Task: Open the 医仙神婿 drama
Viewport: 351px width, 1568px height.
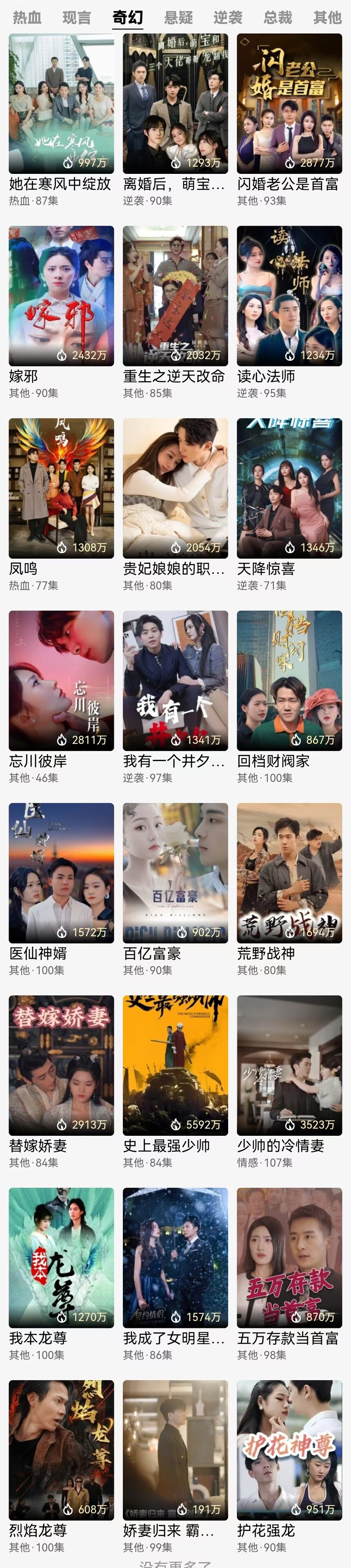Action: (61, 873)
